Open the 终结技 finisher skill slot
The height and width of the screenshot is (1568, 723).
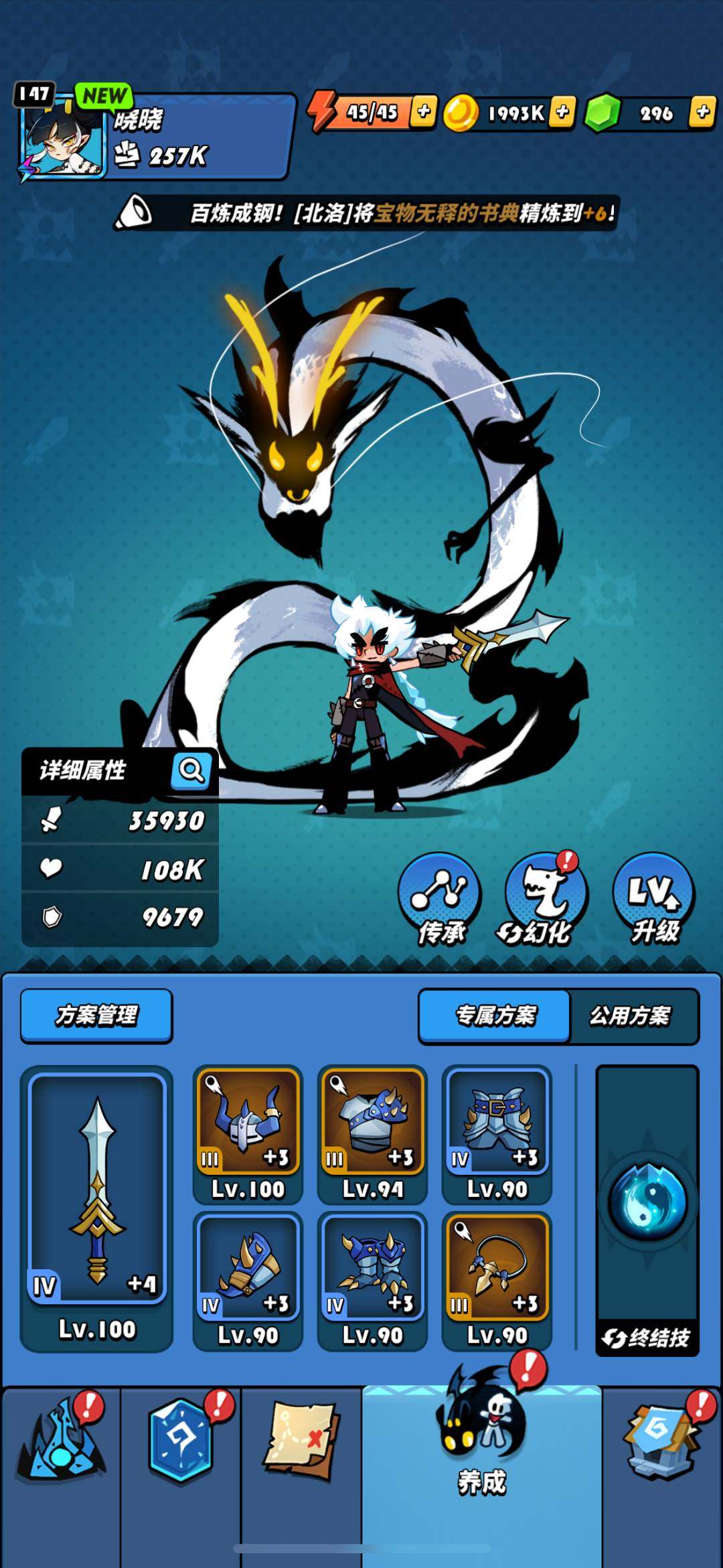pyautogui.click(x=647, y=1206)
